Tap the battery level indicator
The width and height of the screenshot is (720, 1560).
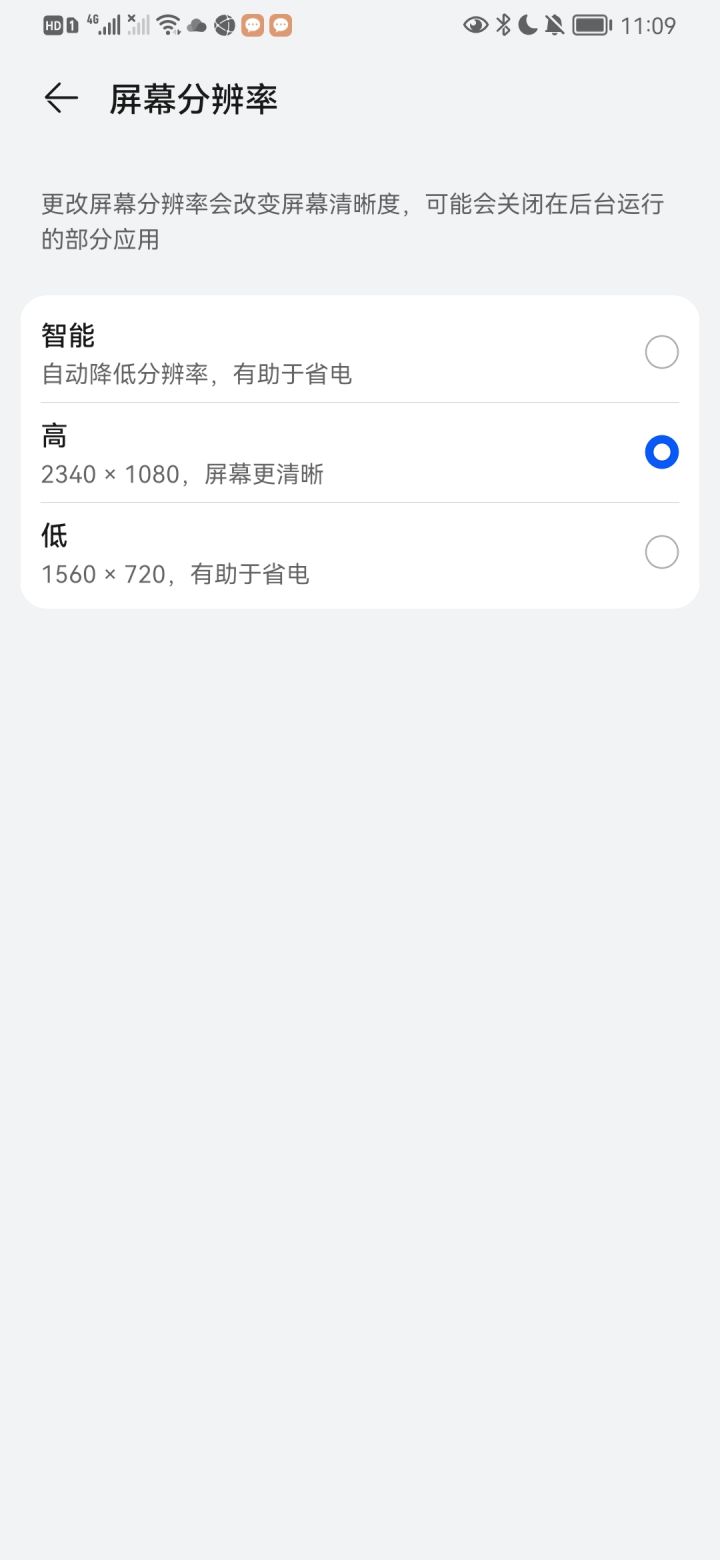point(592,25)
